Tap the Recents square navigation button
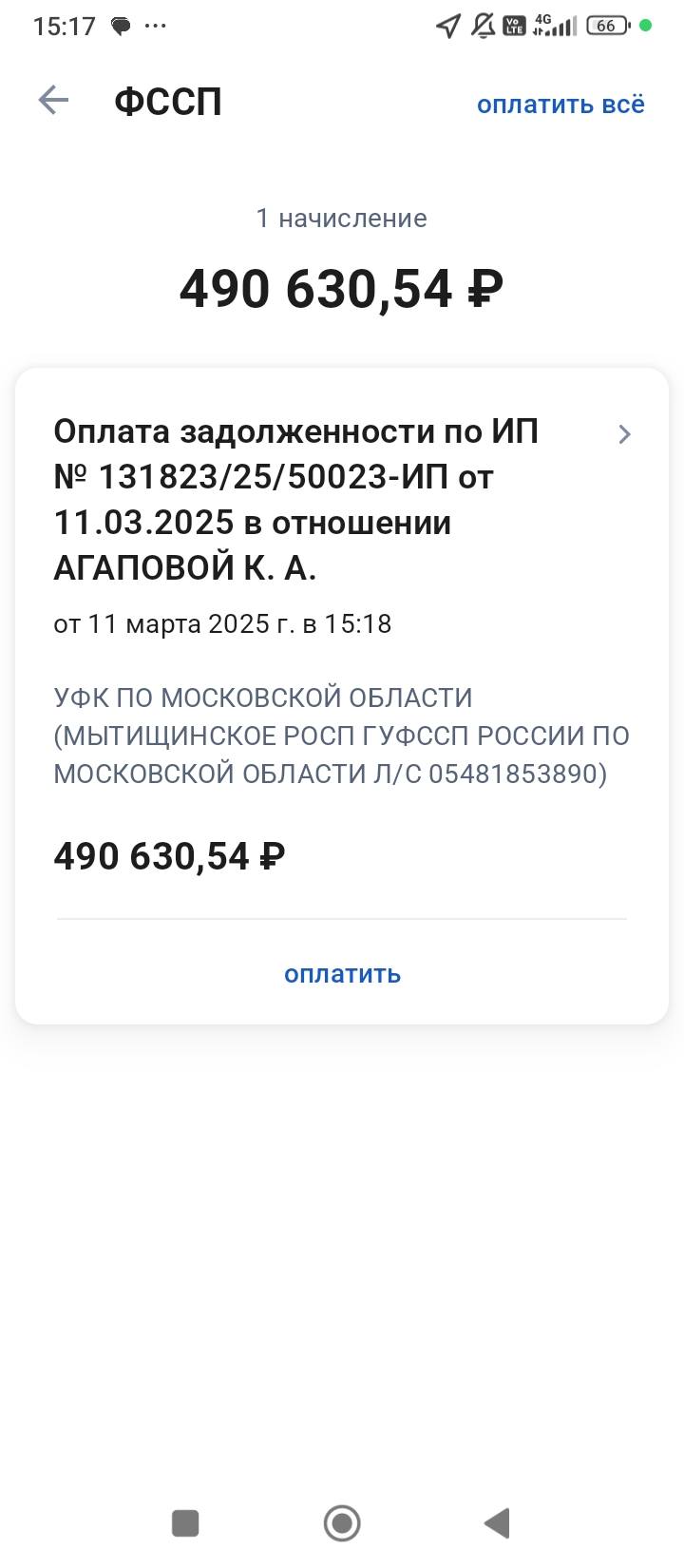 [183, 1520]
